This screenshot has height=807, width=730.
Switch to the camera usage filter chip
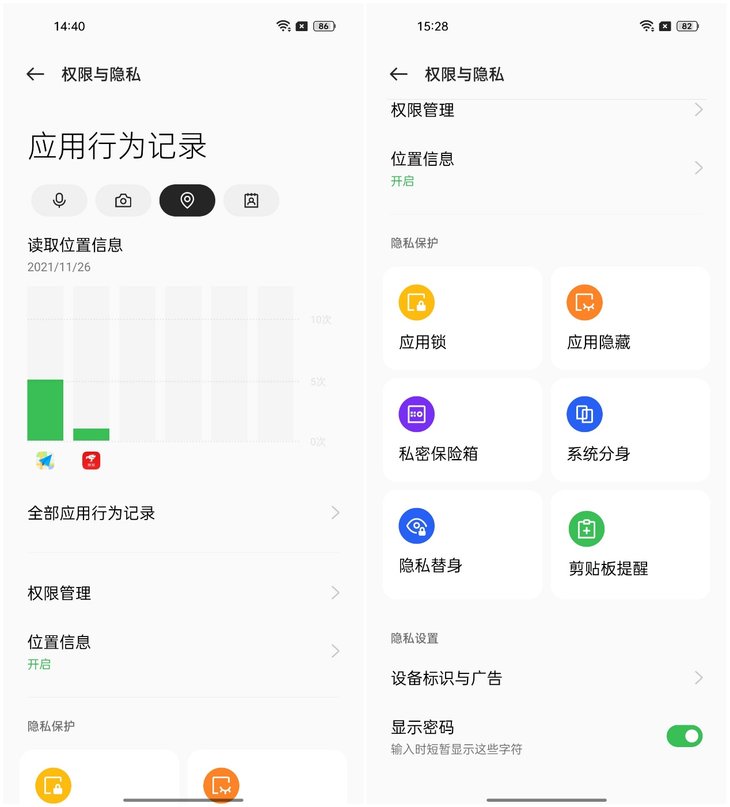[123, 201]
